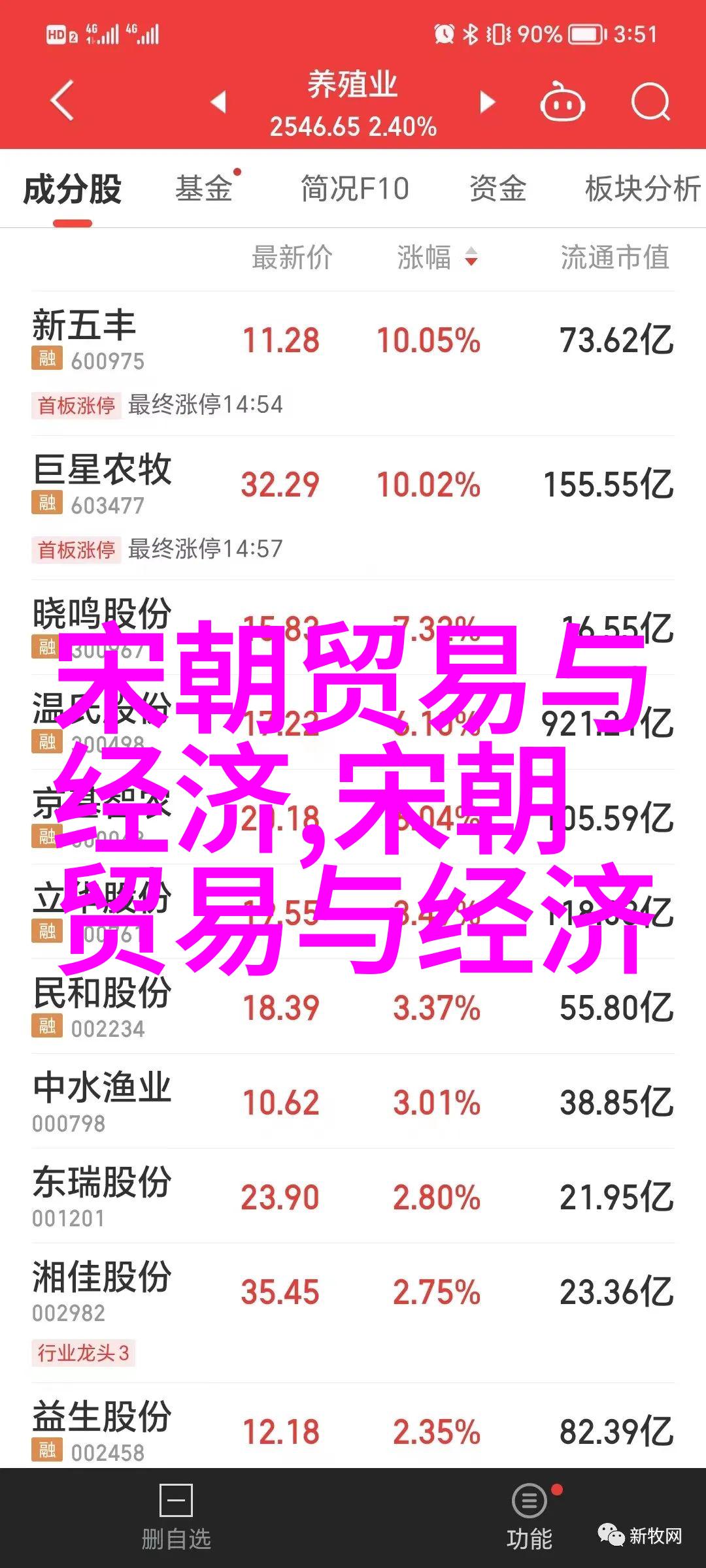Switch to the 资金 tab

pyautogui.click(x=497, y=189)
